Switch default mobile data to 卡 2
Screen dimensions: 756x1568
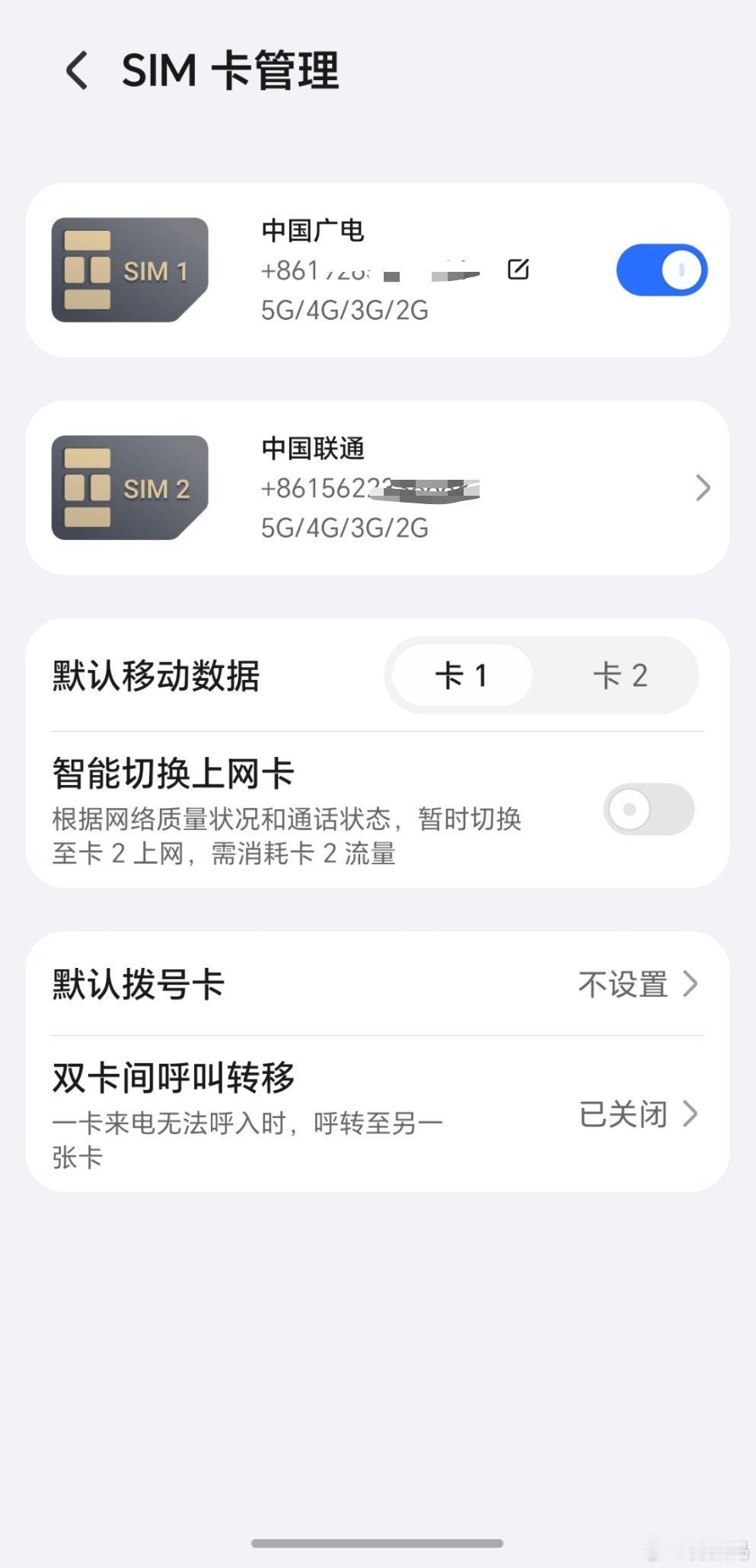pyautogui.click(x=620, y=675)
